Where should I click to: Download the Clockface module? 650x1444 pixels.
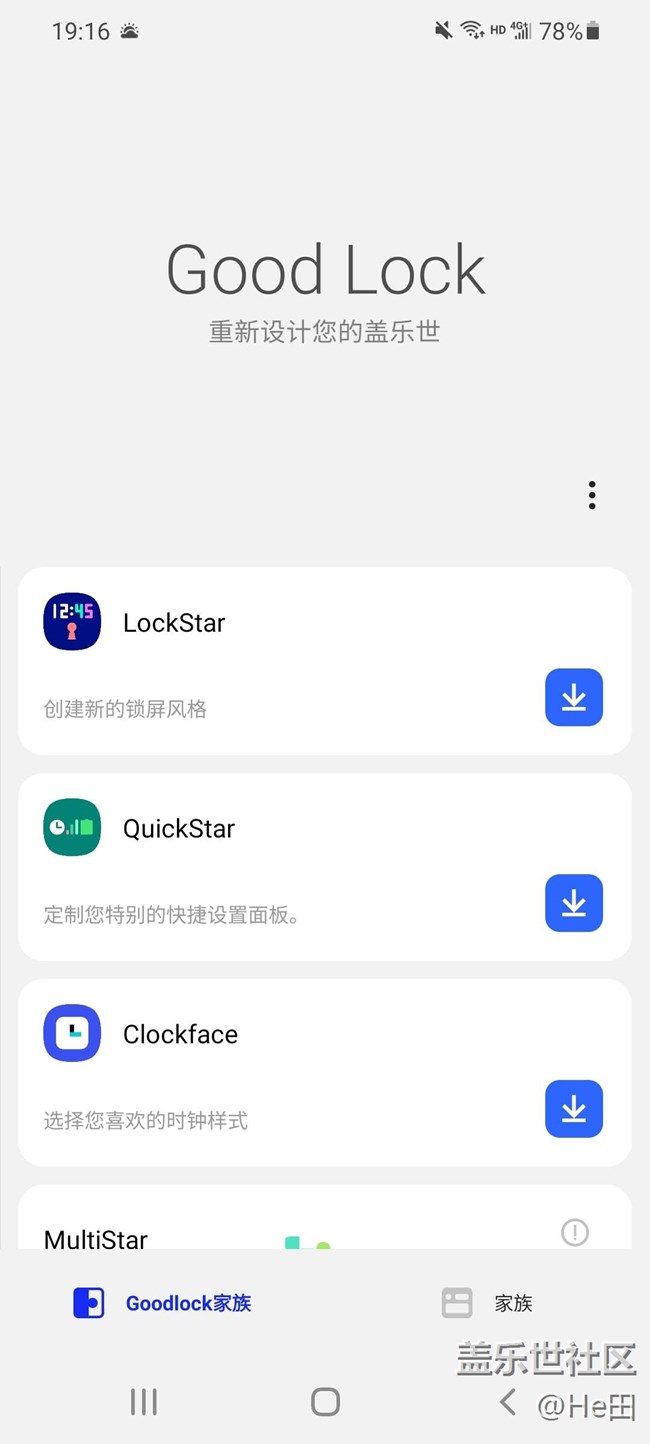[x=574, y=1109]
